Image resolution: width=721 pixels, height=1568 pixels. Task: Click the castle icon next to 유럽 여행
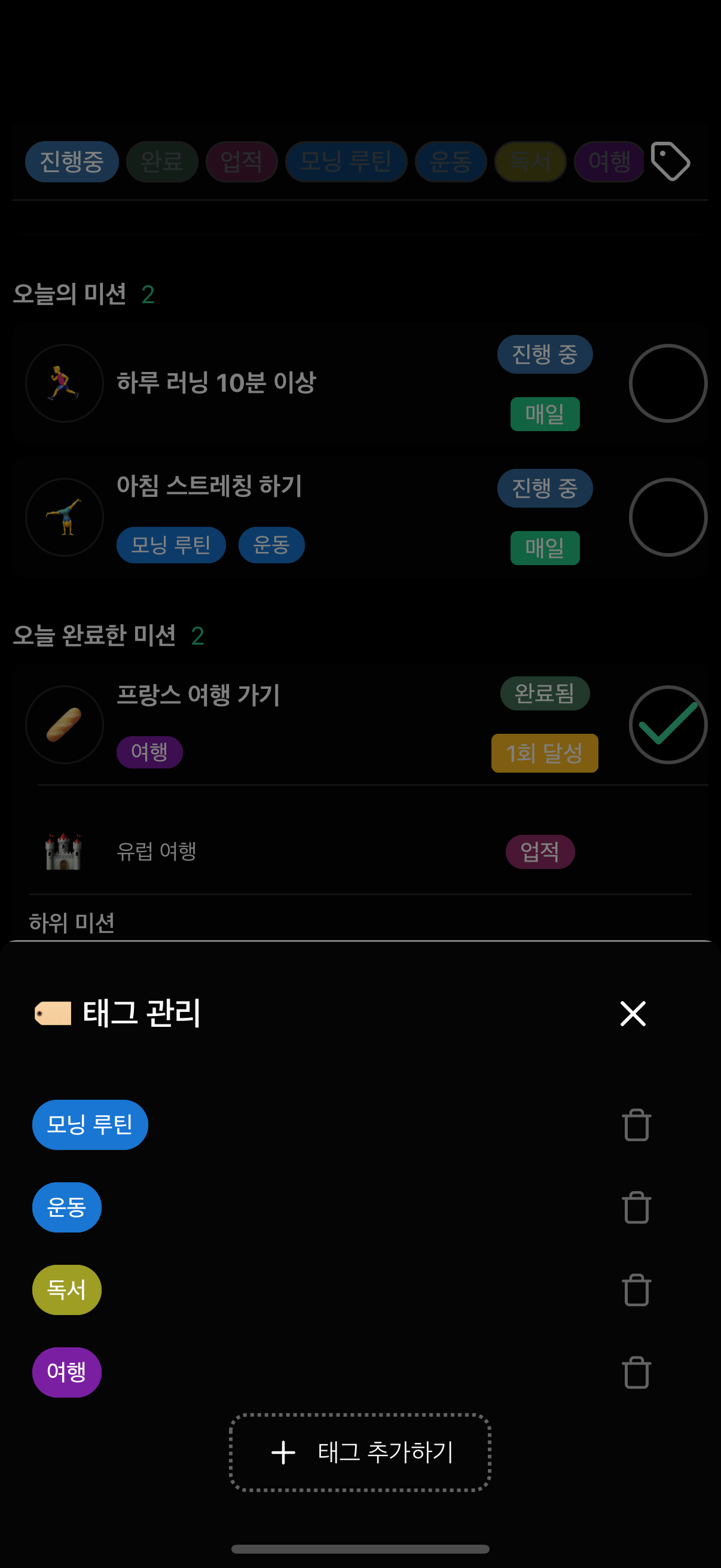pos(64,852)
